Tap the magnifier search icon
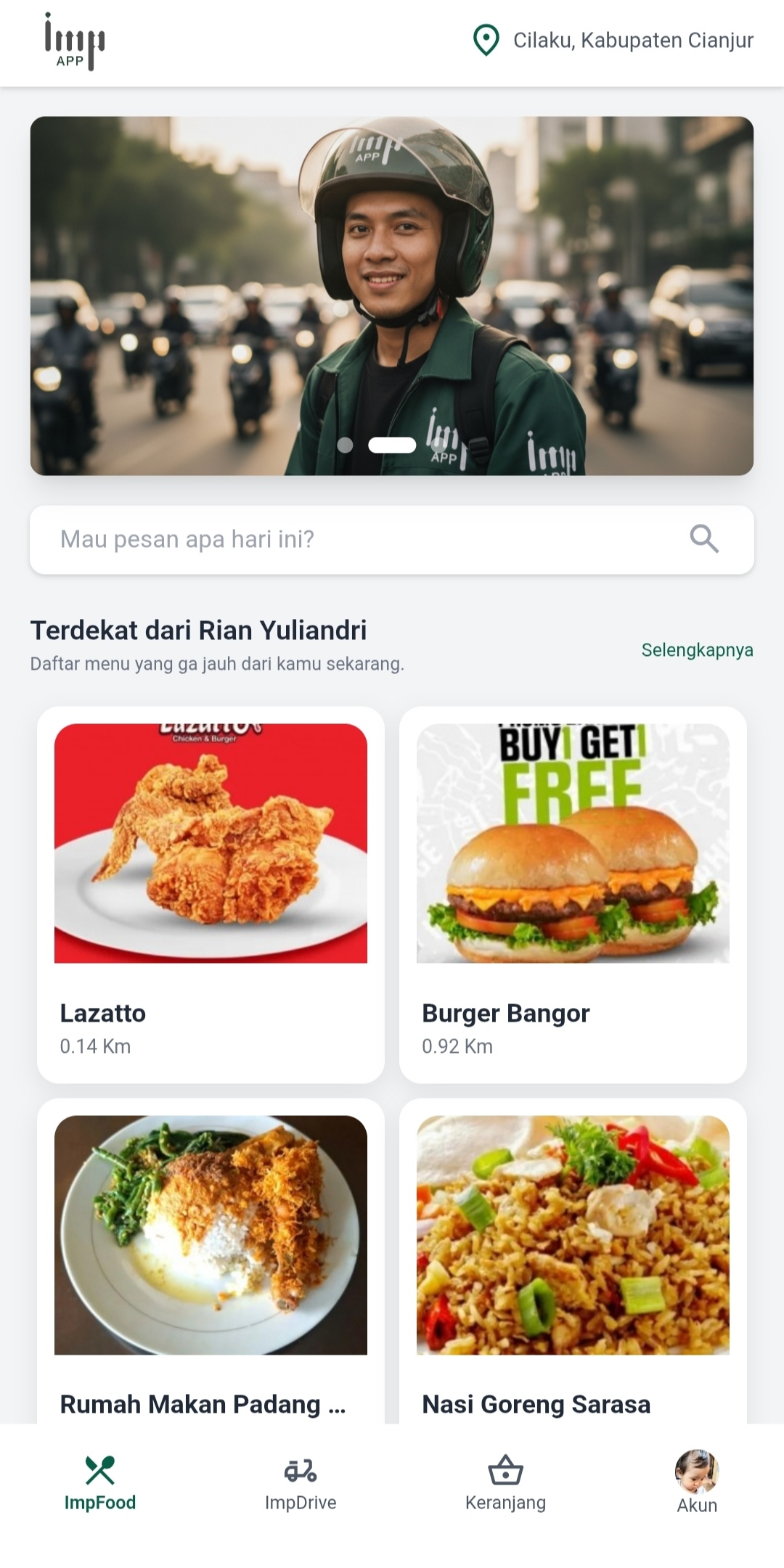This screenshot has height=1568, width=784. pos(703,539)
